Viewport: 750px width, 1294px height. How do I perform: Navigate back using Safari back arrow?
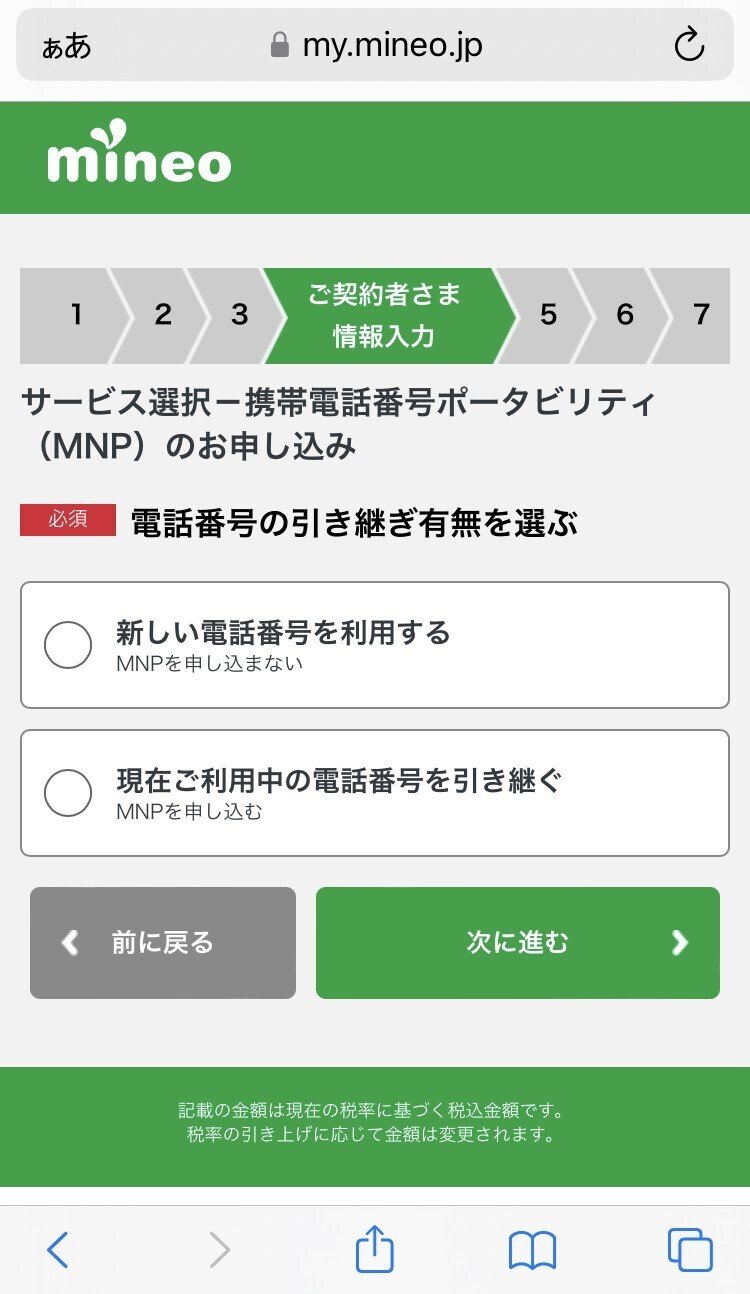tap(59, 1247)
